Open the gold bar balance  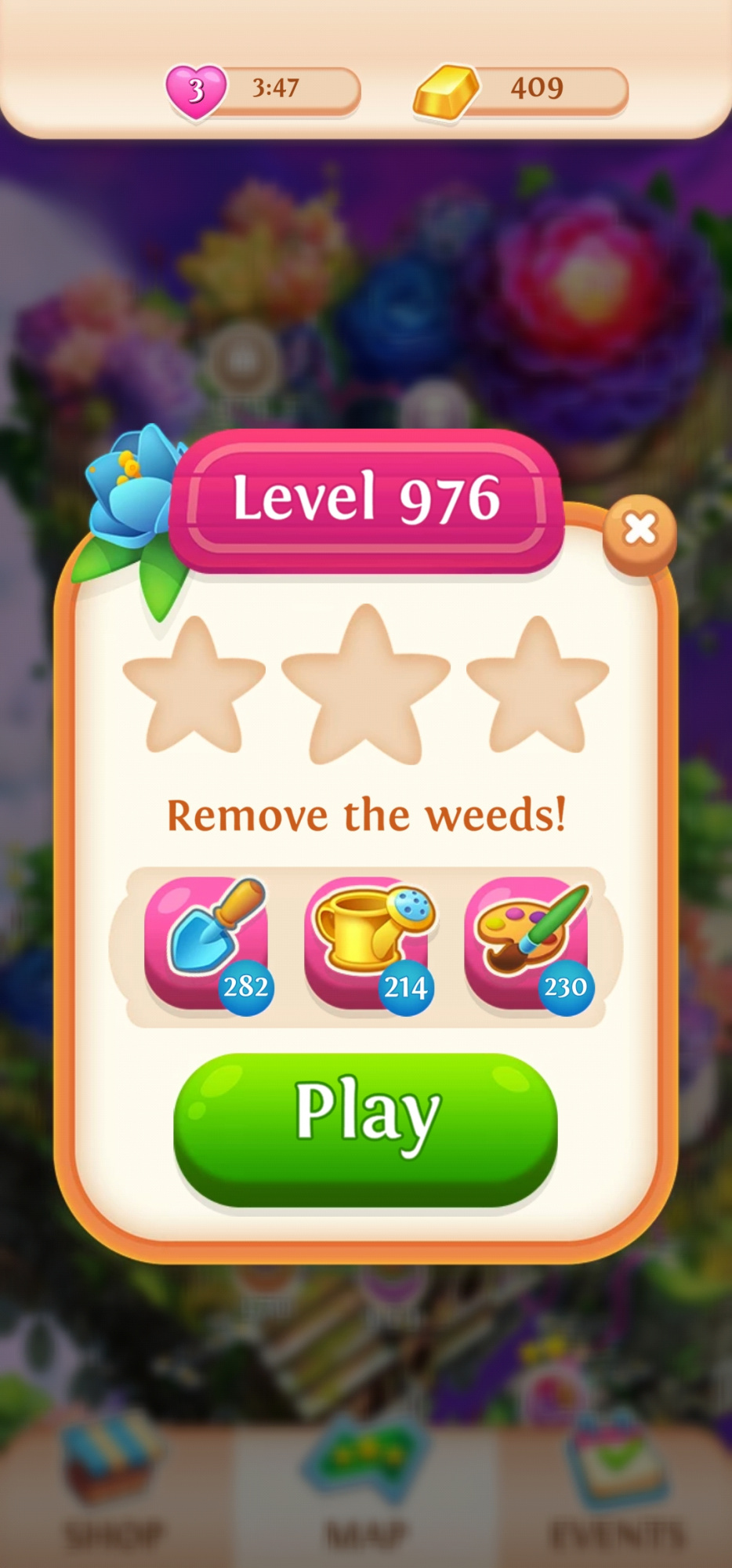(522, 90)
